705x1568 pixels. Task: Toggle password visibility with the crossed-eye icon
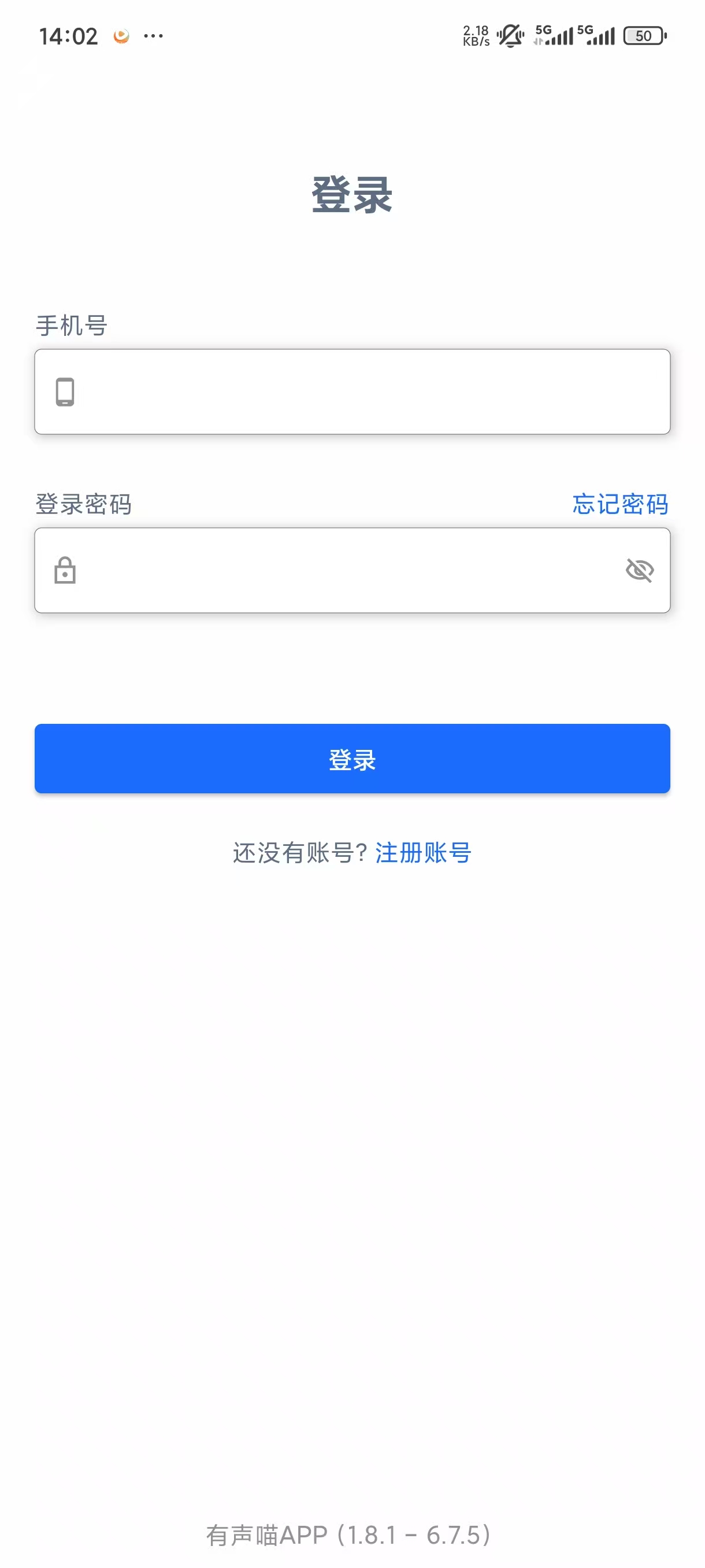tap(640, 571)
